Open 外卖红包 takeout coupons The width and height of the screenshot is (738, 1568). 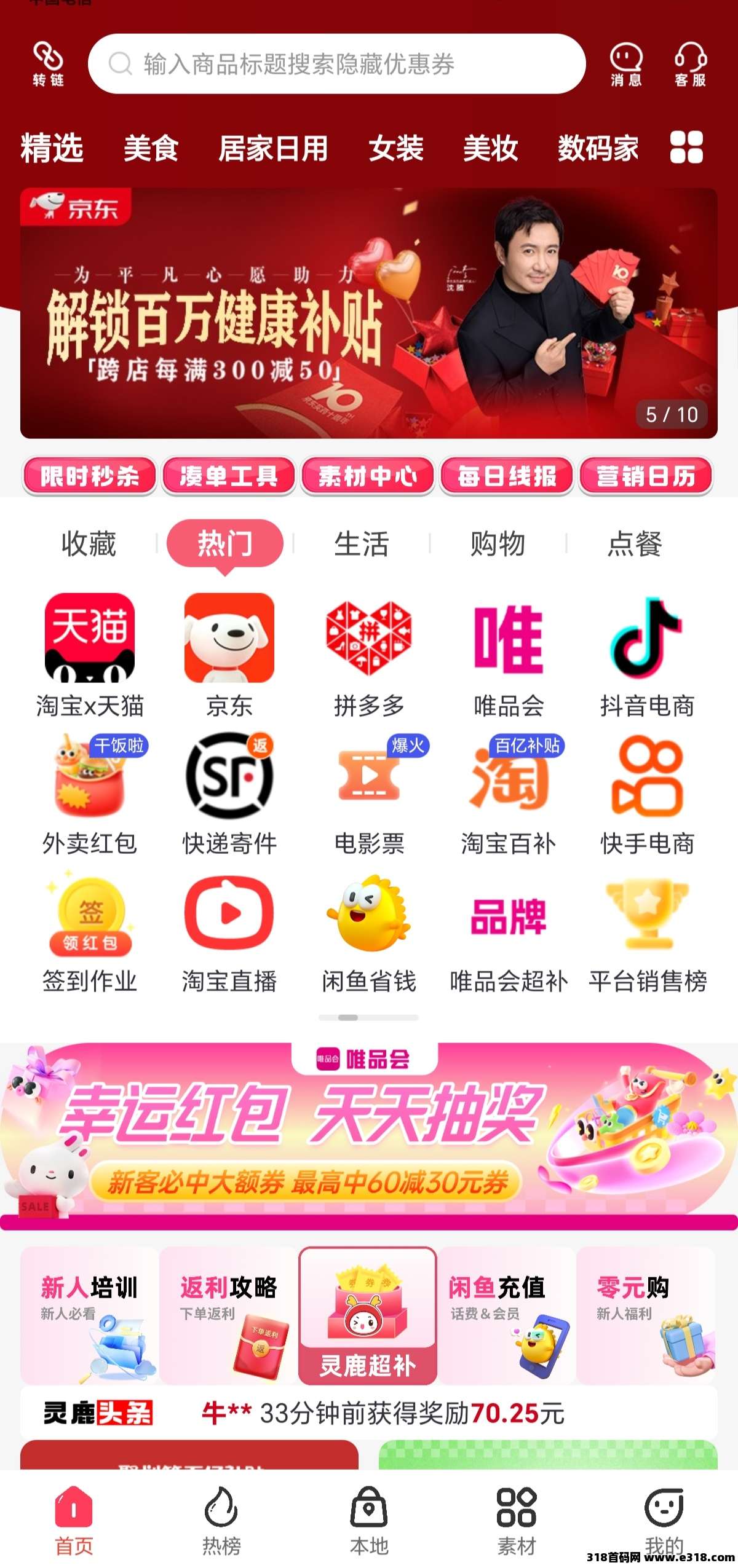pyautogui.click(x=90, y=793)
